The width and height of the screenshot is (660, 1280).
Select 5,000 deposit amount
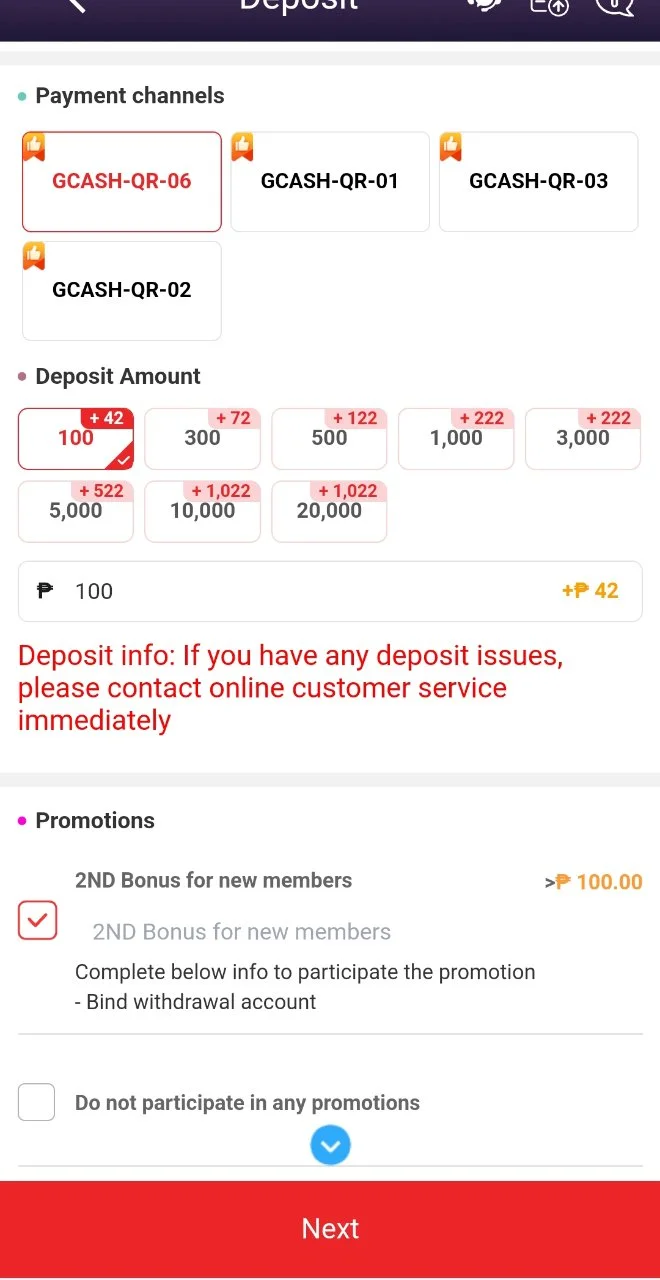point(76,512)
